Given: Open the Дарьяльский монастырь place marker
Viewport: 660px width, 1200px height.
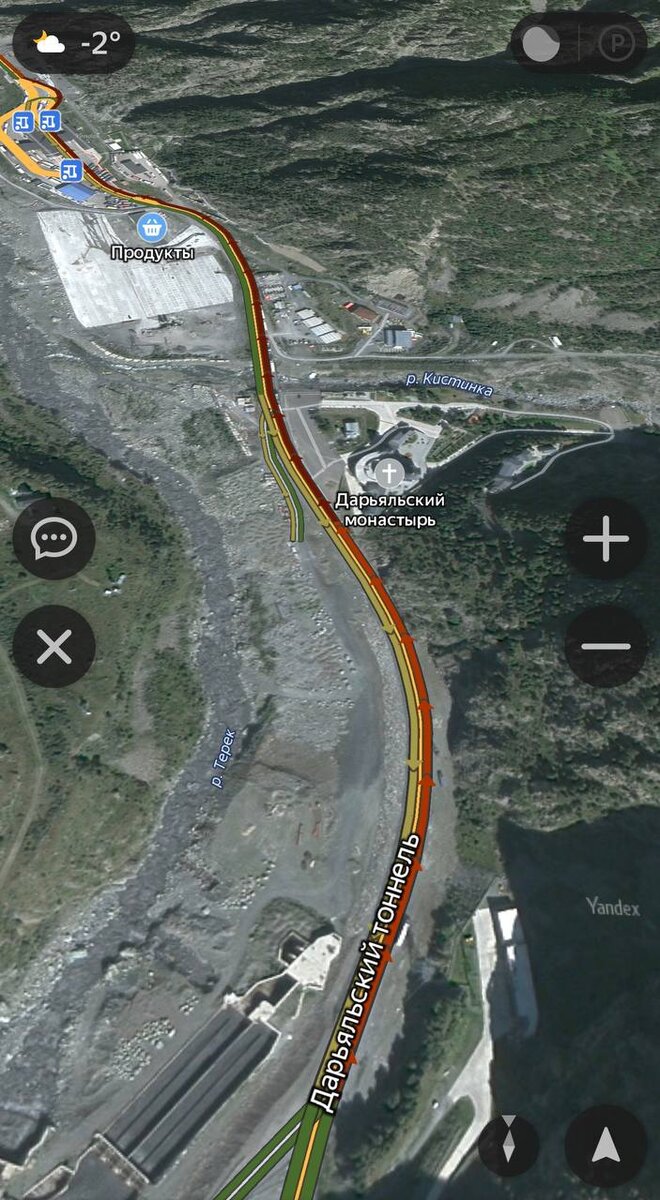Looking at the screenshot, I should tap(390, 473).
